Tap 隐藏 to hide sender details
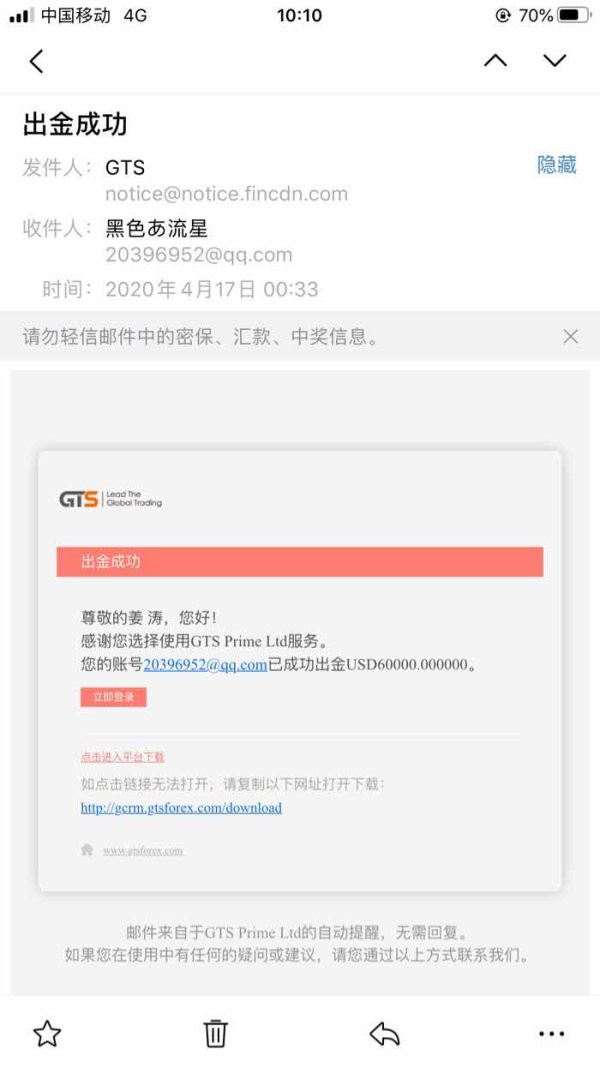This screenshot has height=1067, width=600. [556, 165]
